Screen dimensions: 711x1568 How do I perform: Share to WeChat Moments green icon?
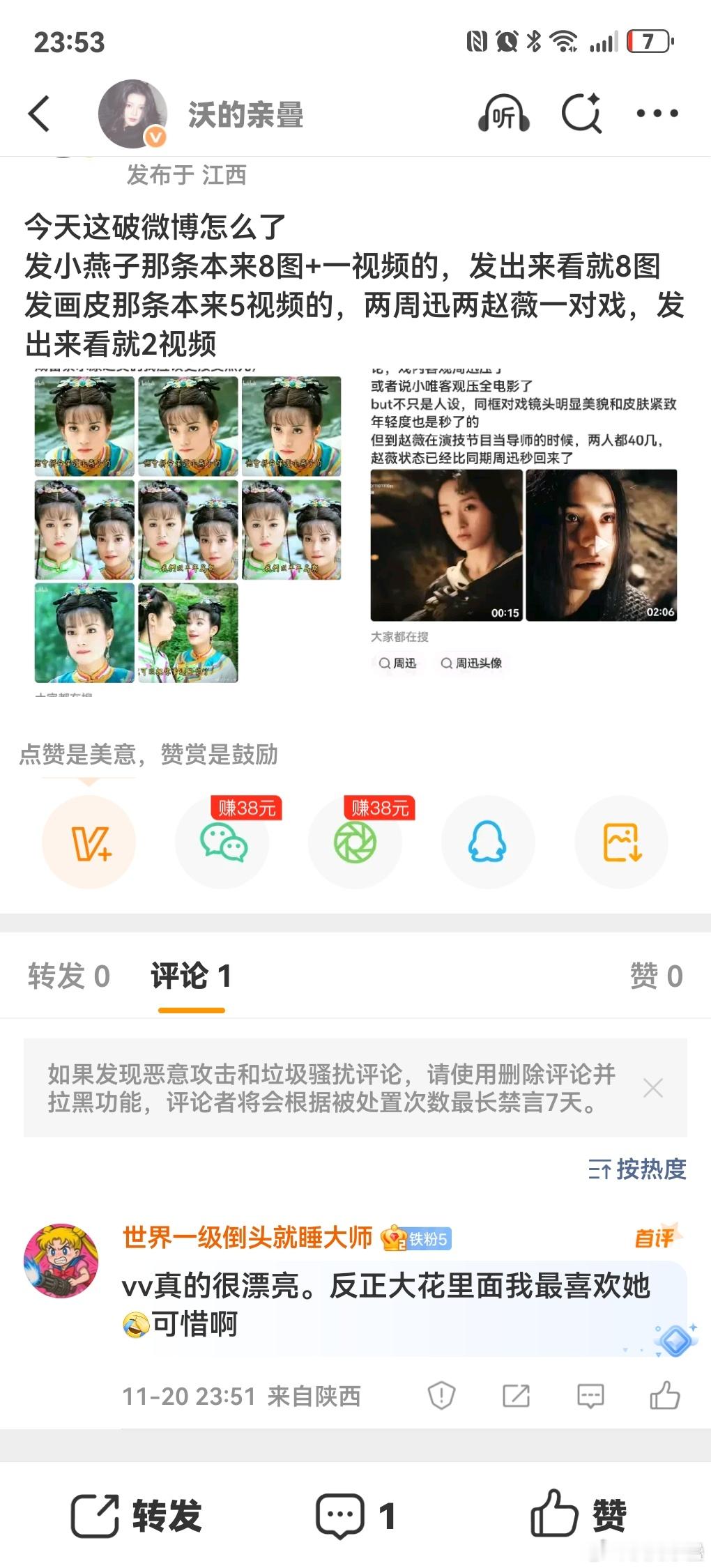(355, 841)
